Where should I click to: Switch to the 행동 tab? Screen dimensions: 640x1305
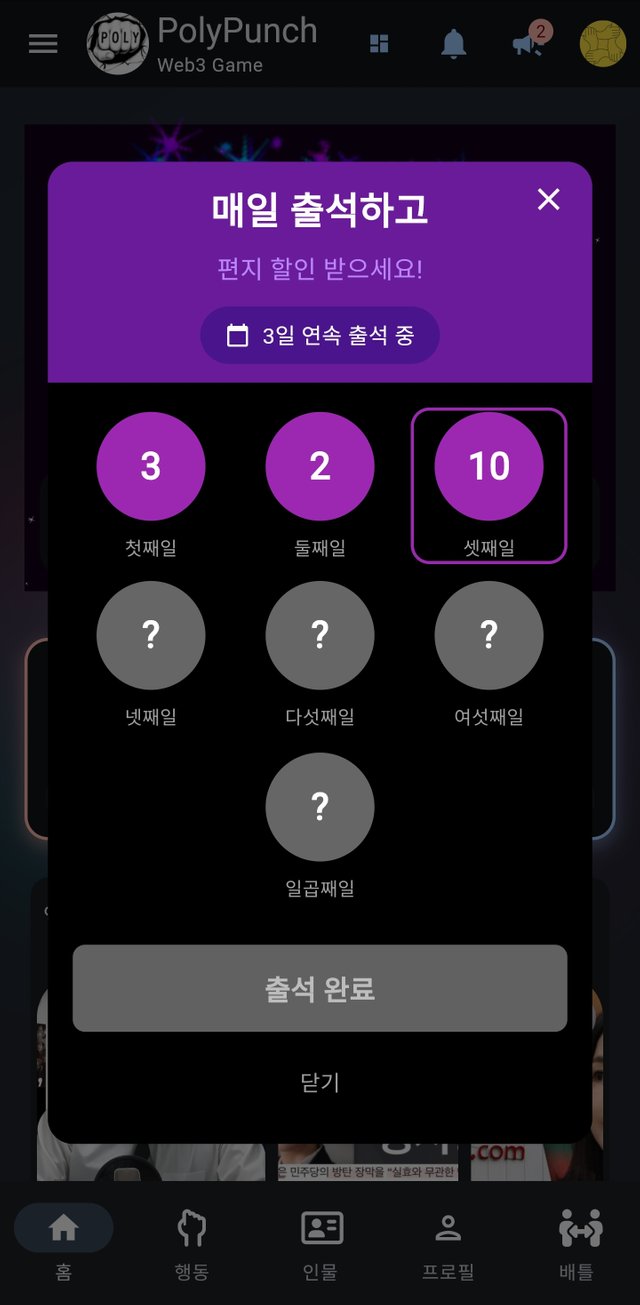pyautogui.click(x=191, y=1243)
